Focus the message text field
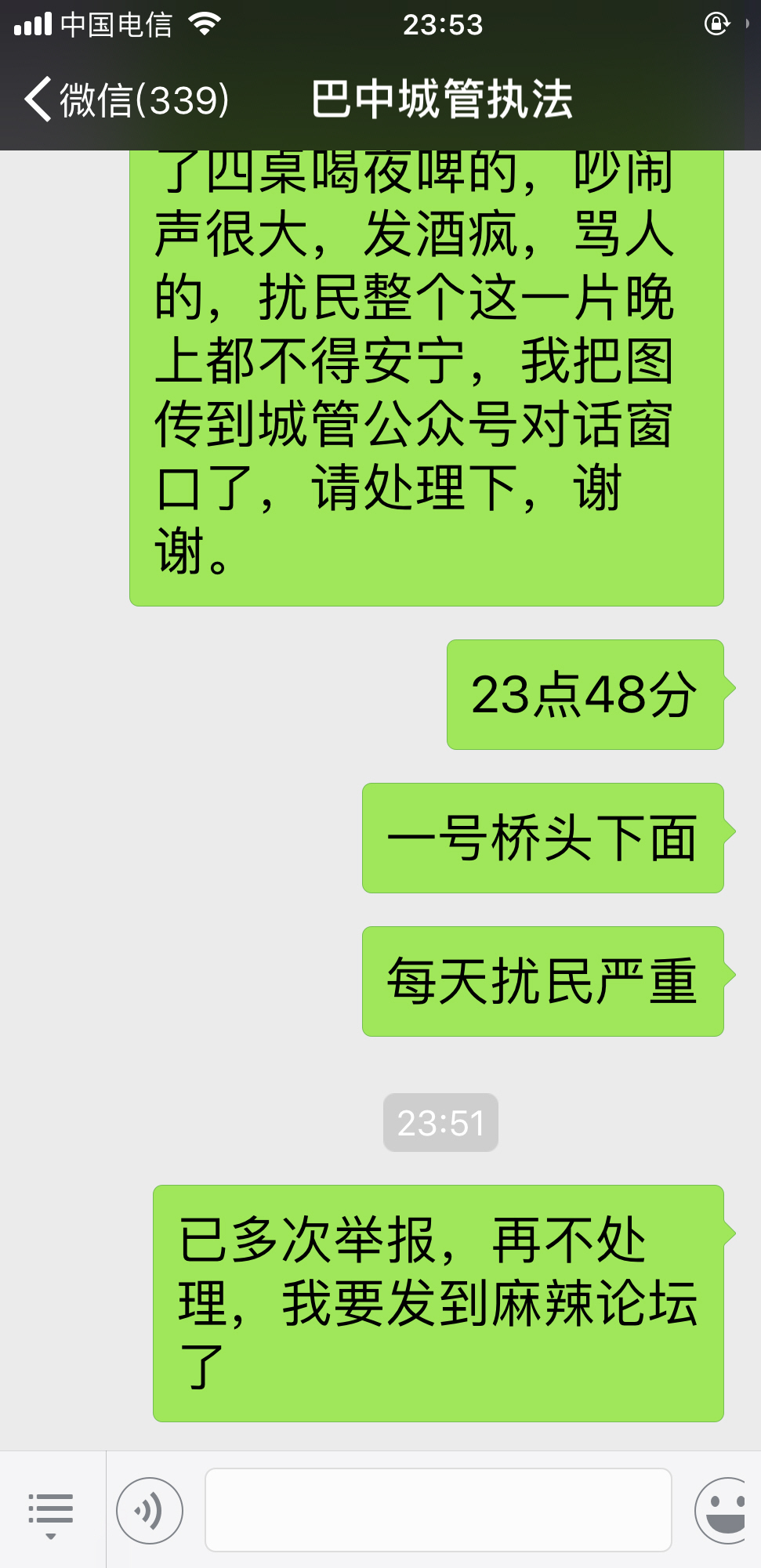 (x=438, y=1511)
